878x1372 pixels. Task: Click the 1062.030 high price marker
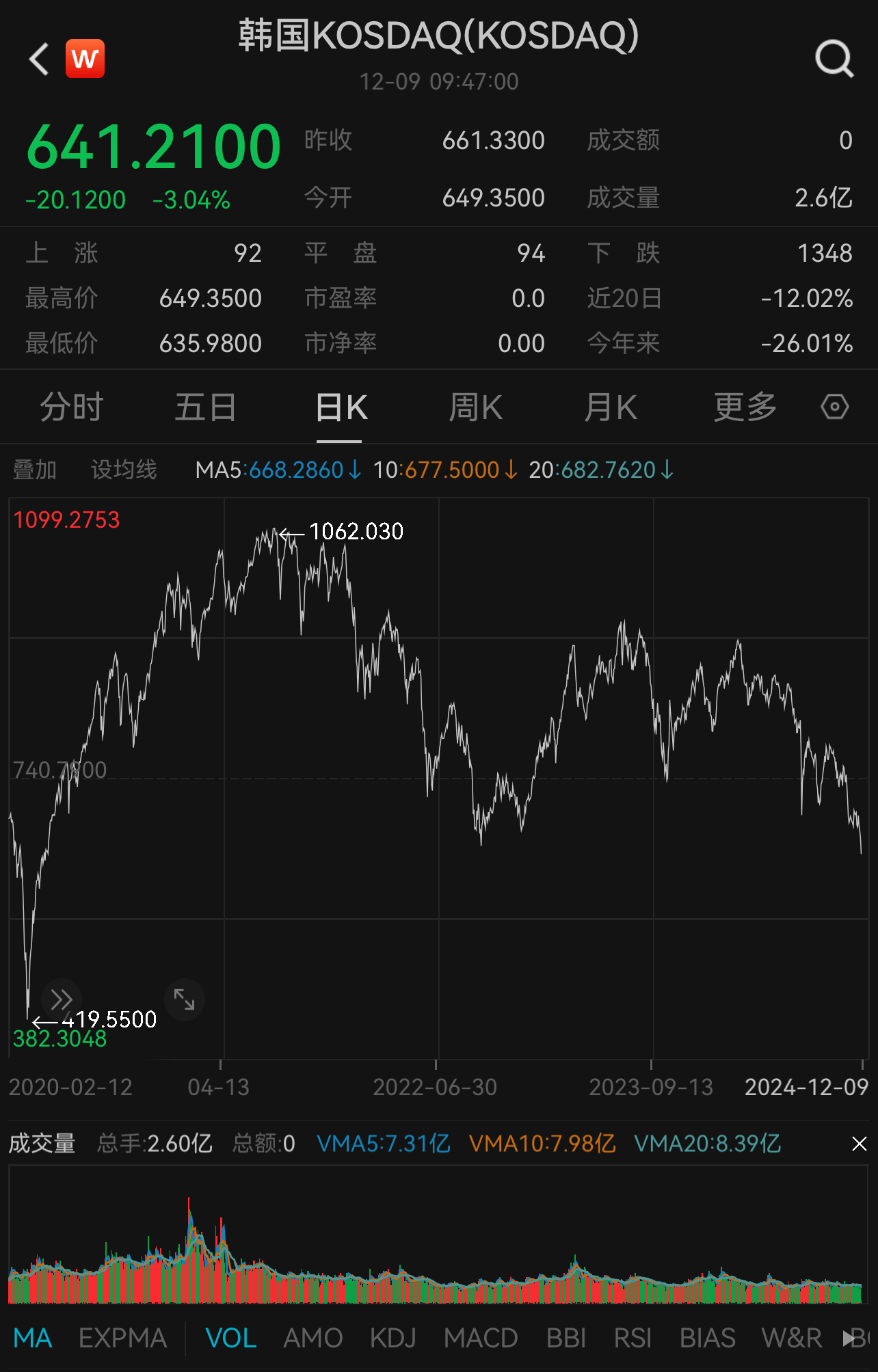(356, 532)
